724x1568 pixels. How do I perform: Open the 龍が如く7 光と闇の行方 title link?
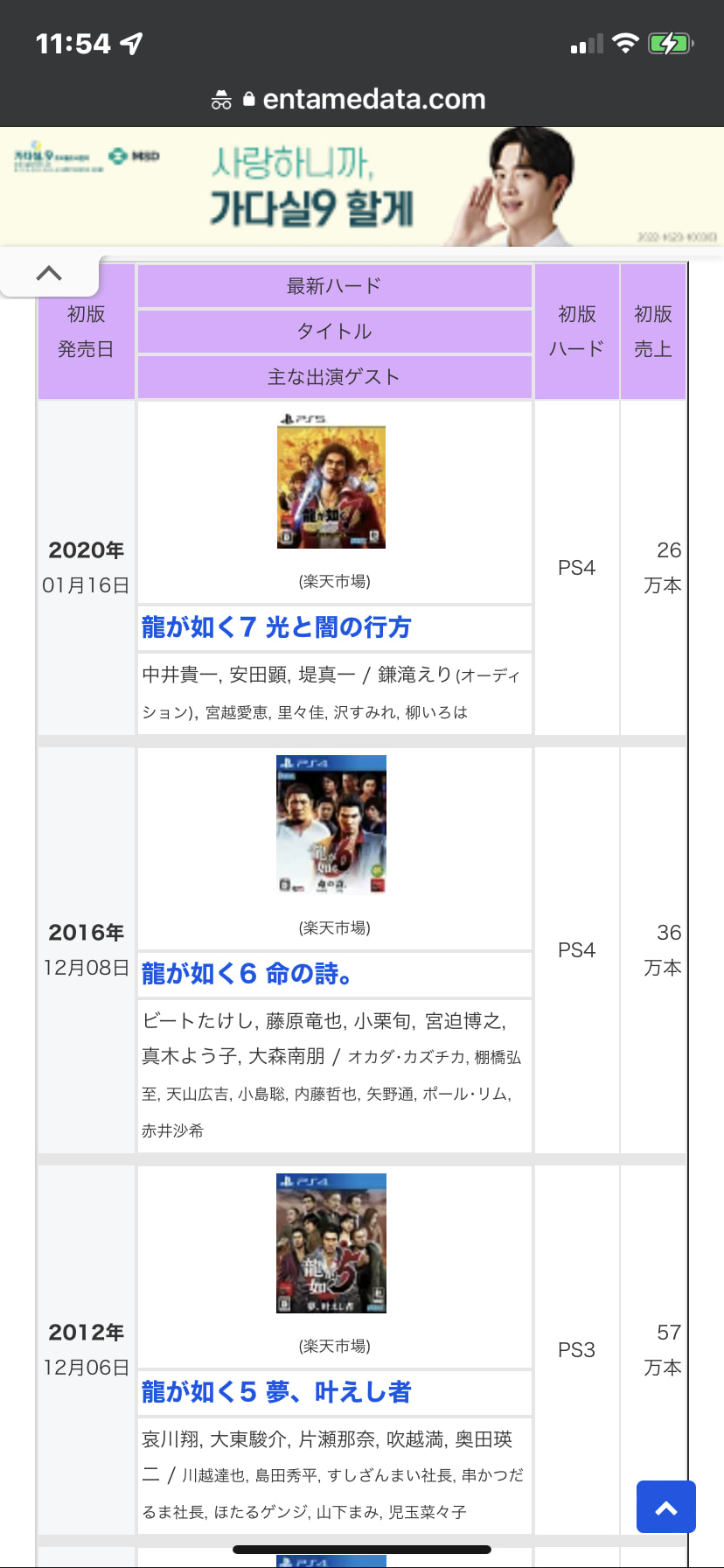point(276,627)
